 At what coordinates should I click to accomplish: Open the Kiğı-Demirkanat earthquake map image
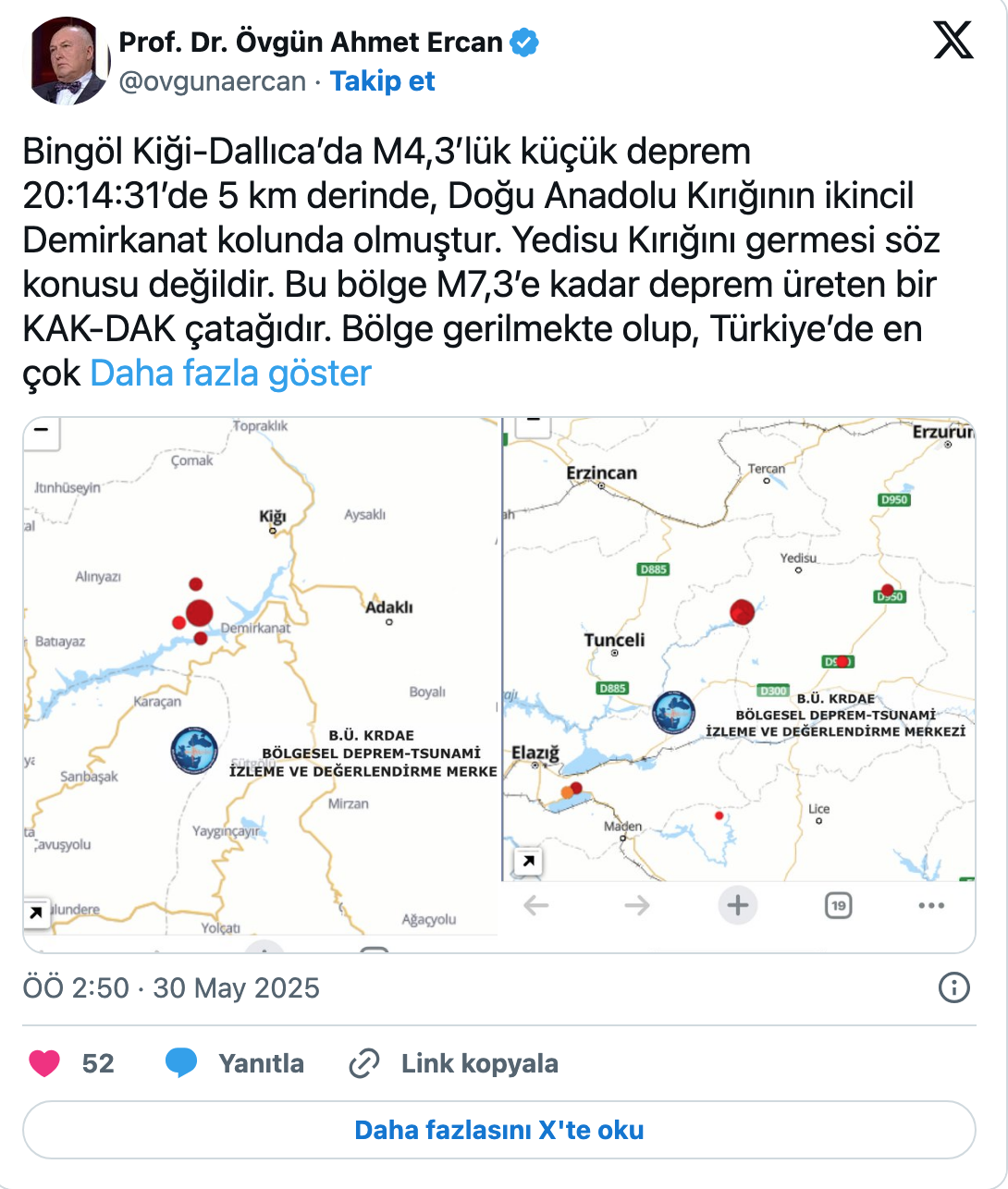click(x=261, y=684)
